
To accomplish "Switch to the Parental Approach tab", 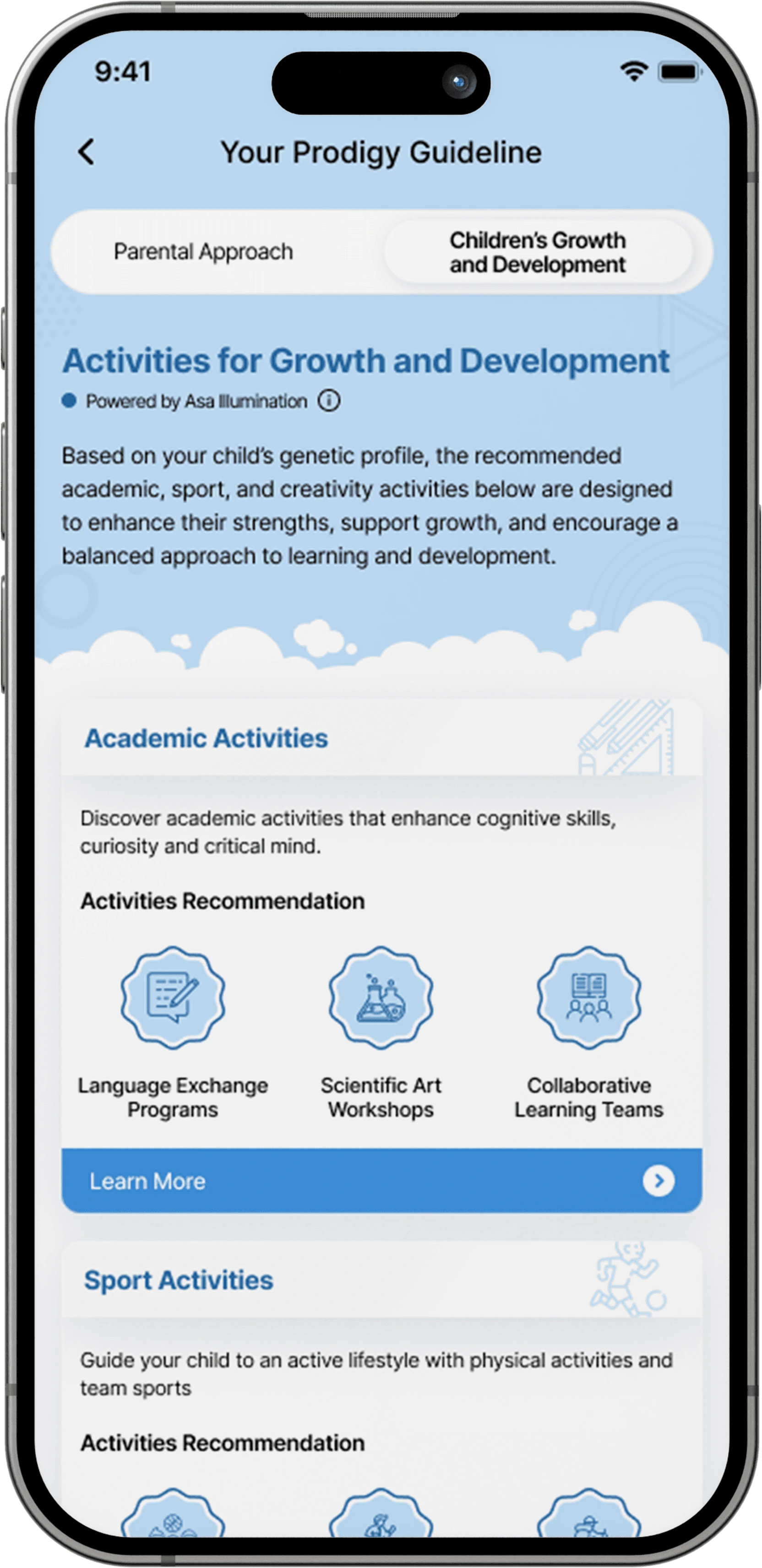I will (203, 252).
